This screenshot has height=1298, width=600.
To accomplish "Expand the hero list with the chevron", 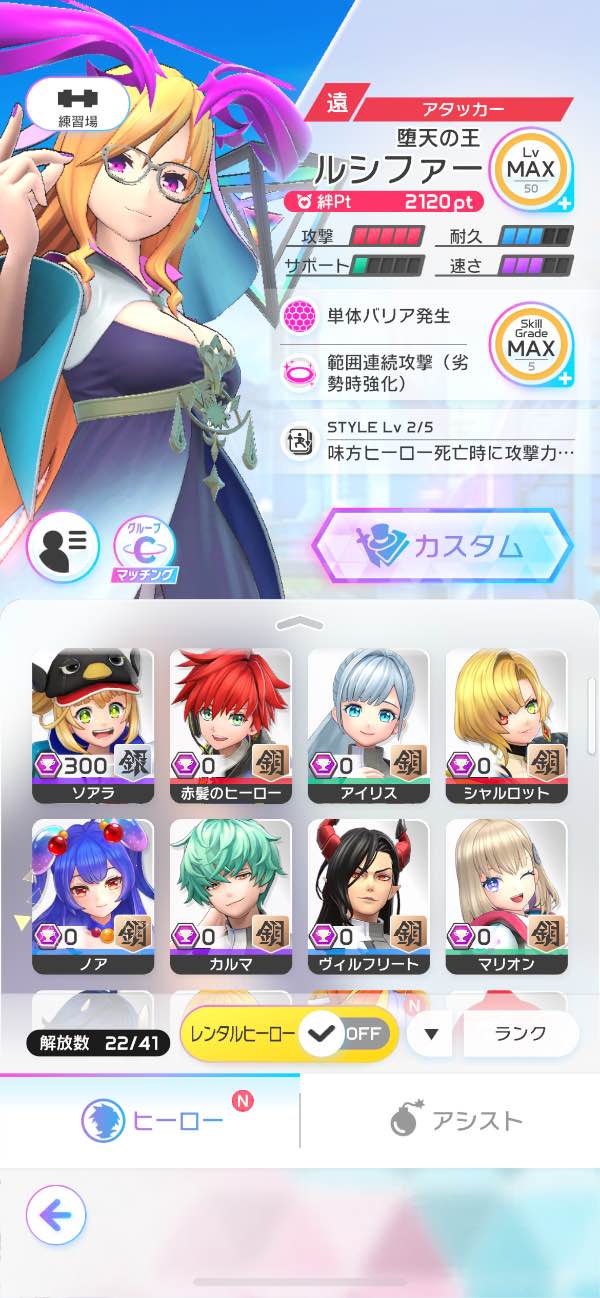I will click(x=300, y=623).
